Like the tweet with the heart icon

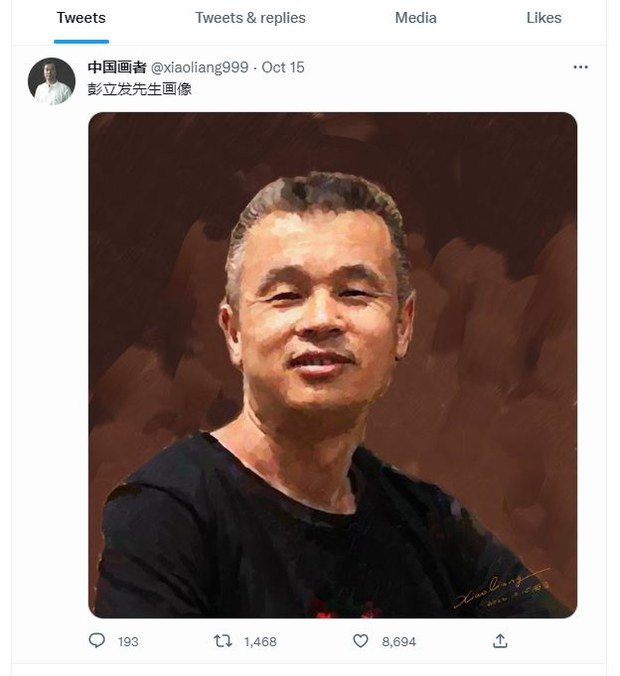(x=361, y=641)
